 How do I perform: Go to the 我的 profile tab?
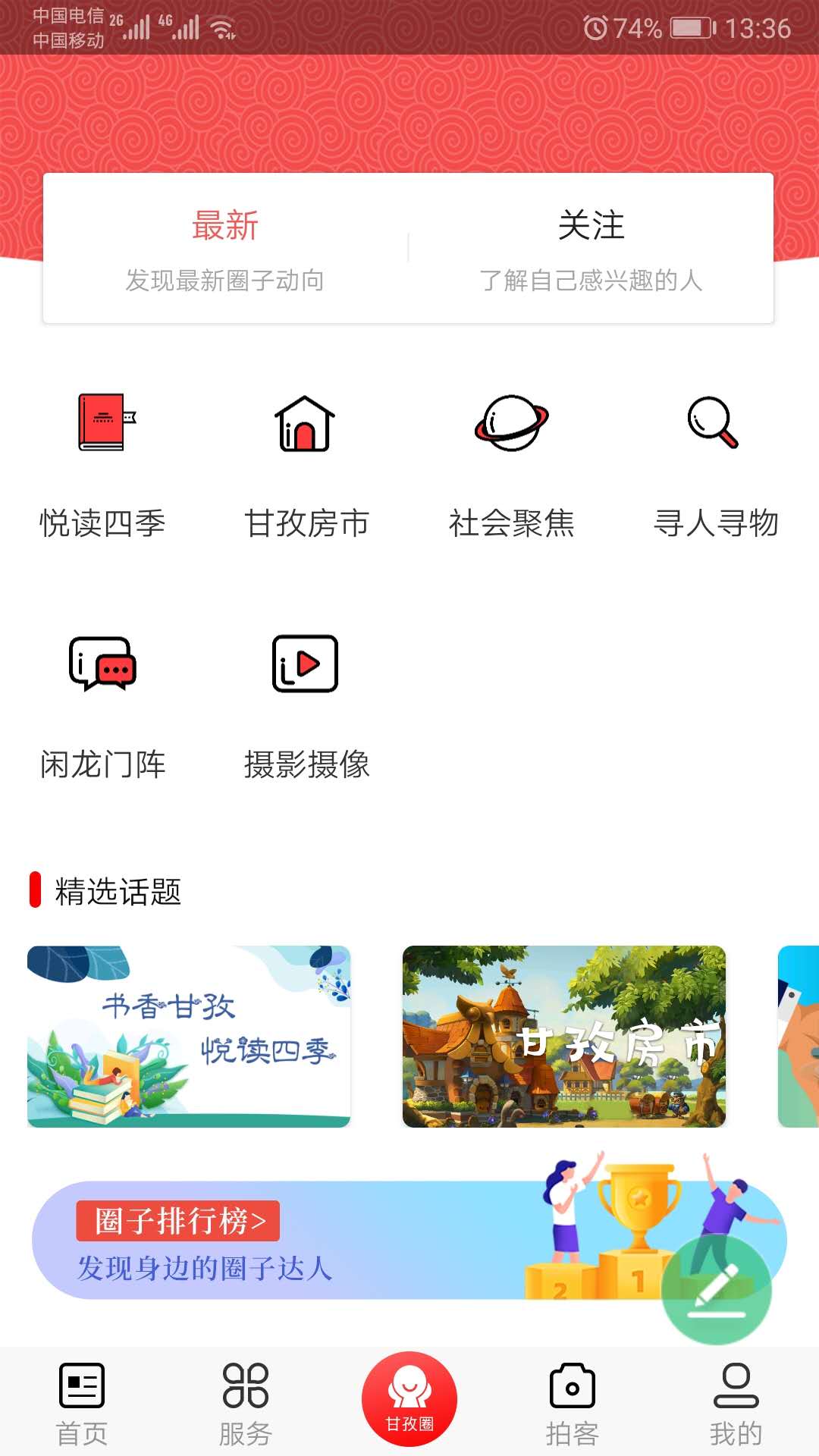click(x=736, y=1403)
